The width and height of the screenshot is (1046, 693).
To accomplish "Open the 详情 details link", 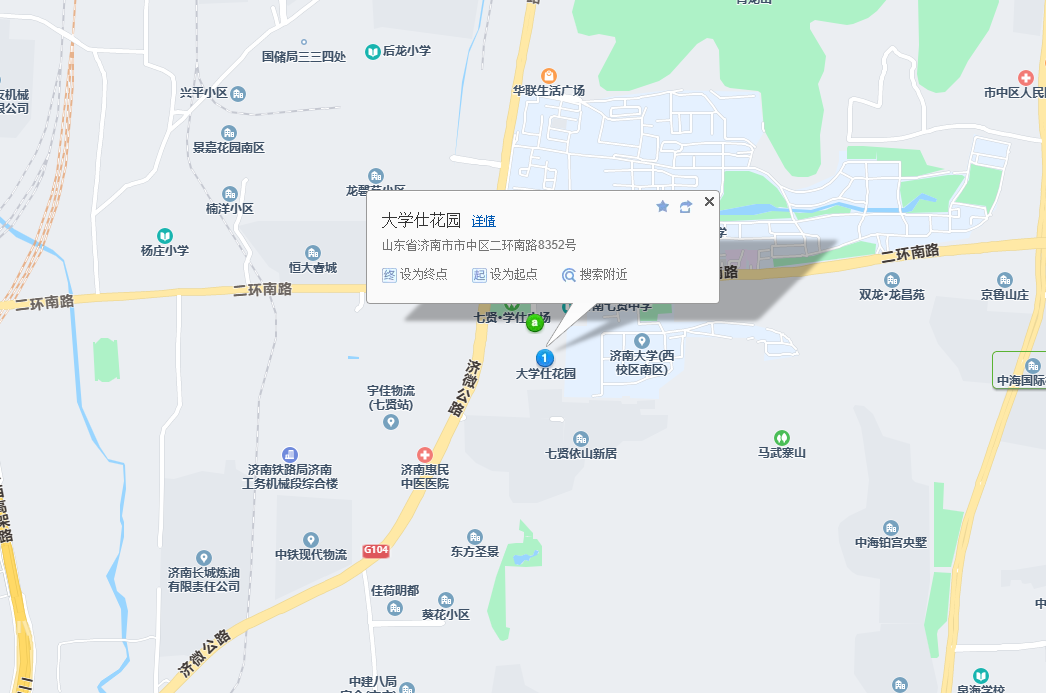I will tap(483, 221).
